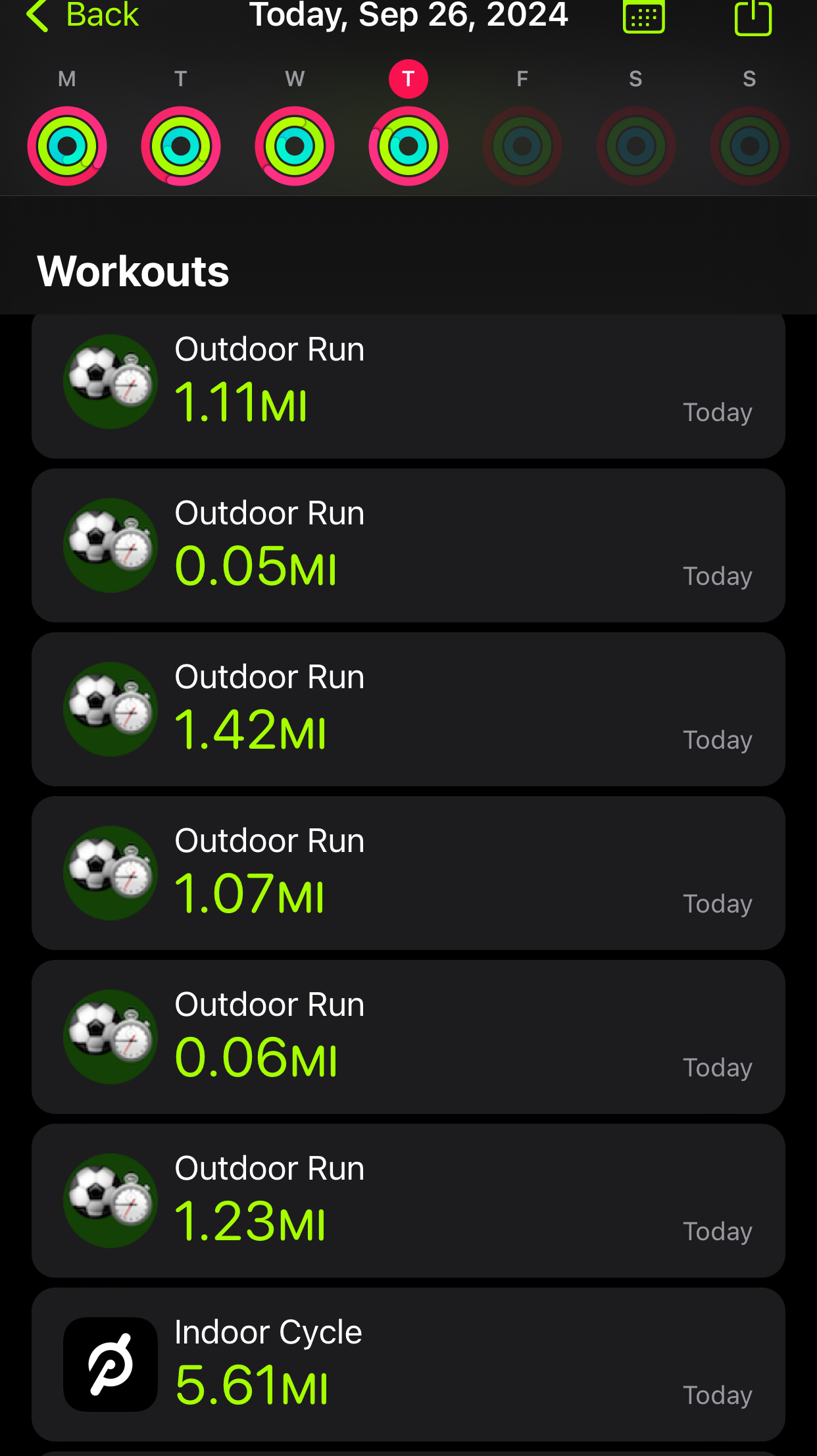The image size is (817, 1456).
Task: Go back using the Back button
Action: [82, 14]
